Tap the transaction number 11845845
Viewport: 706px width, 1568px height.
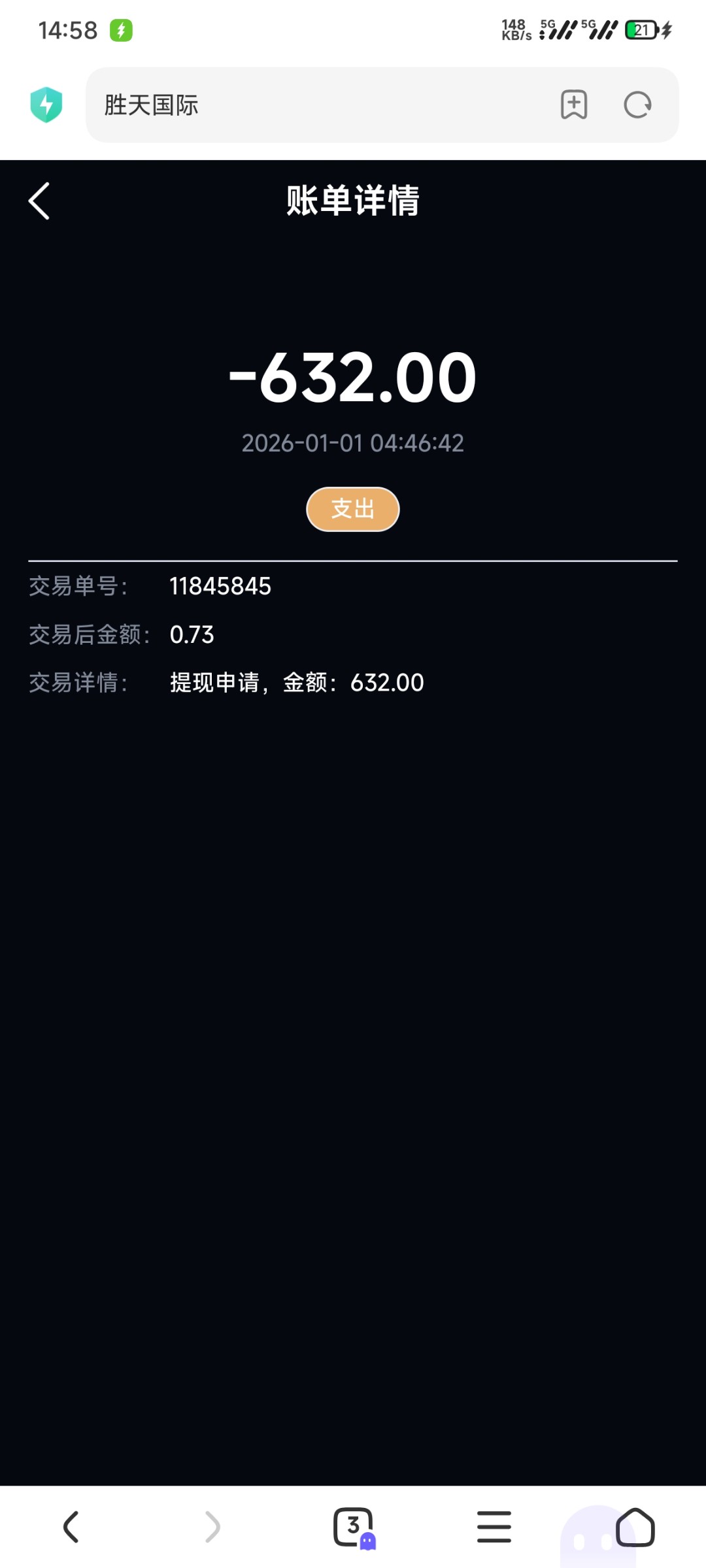pos(220,587)
